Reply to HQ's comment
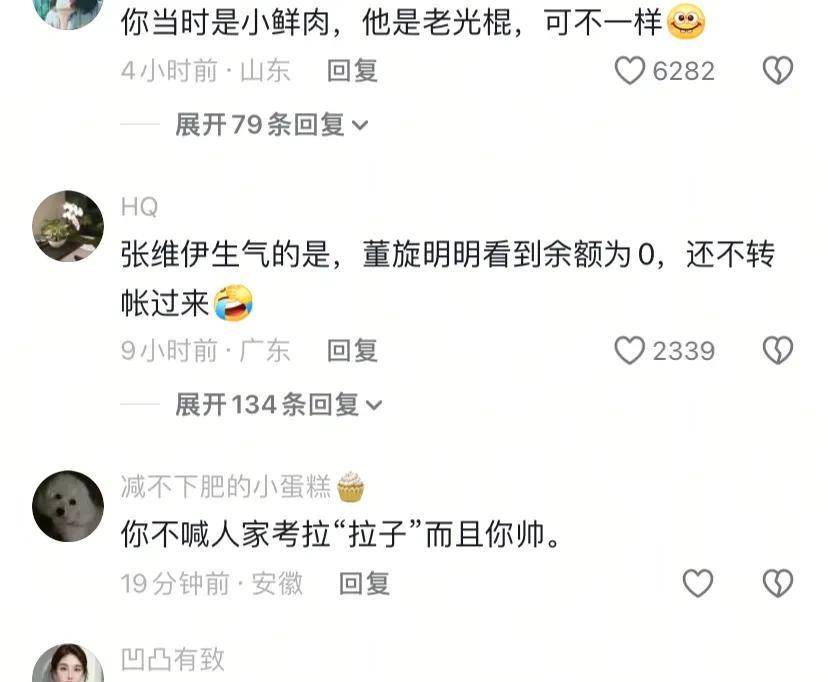 [x=352, y=350]
